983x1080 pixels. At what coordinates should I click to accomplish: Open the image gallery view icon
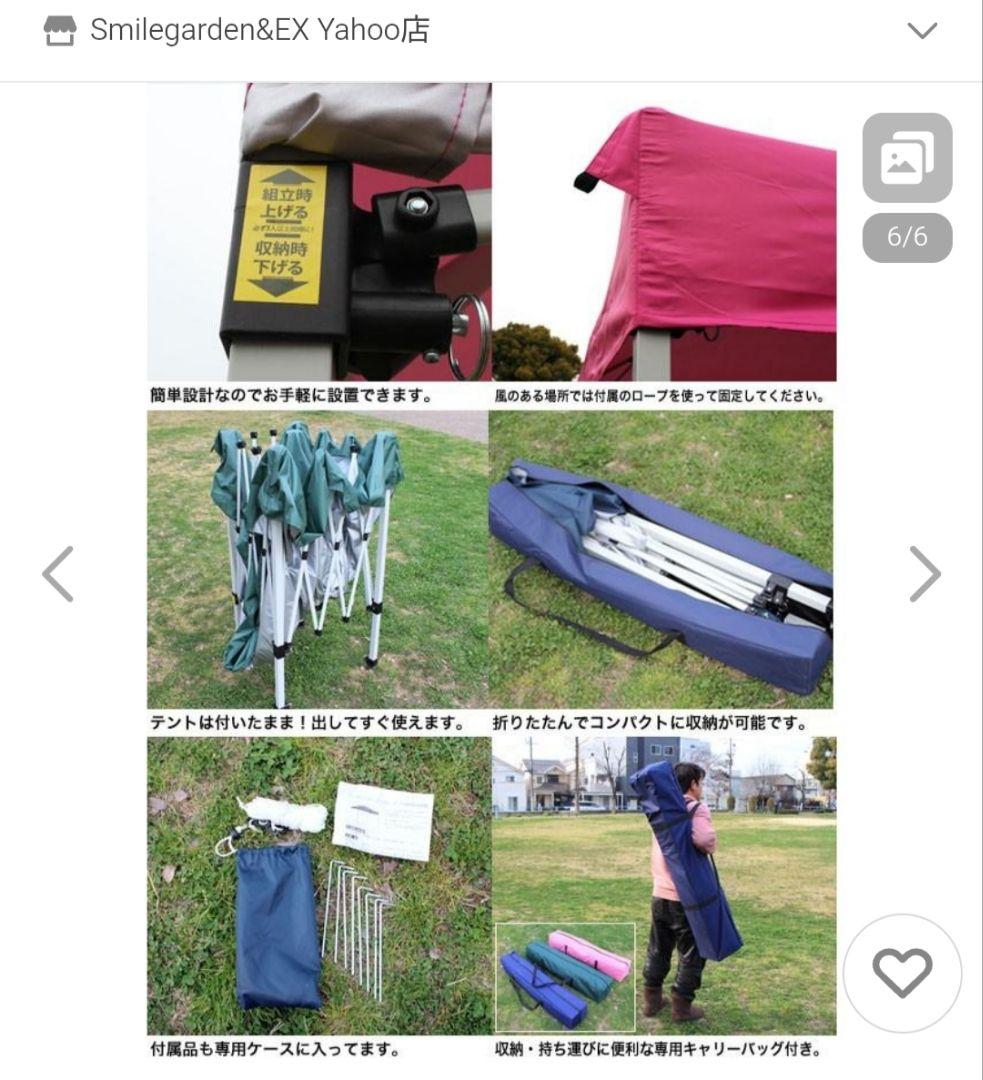(x=907, y=158)
